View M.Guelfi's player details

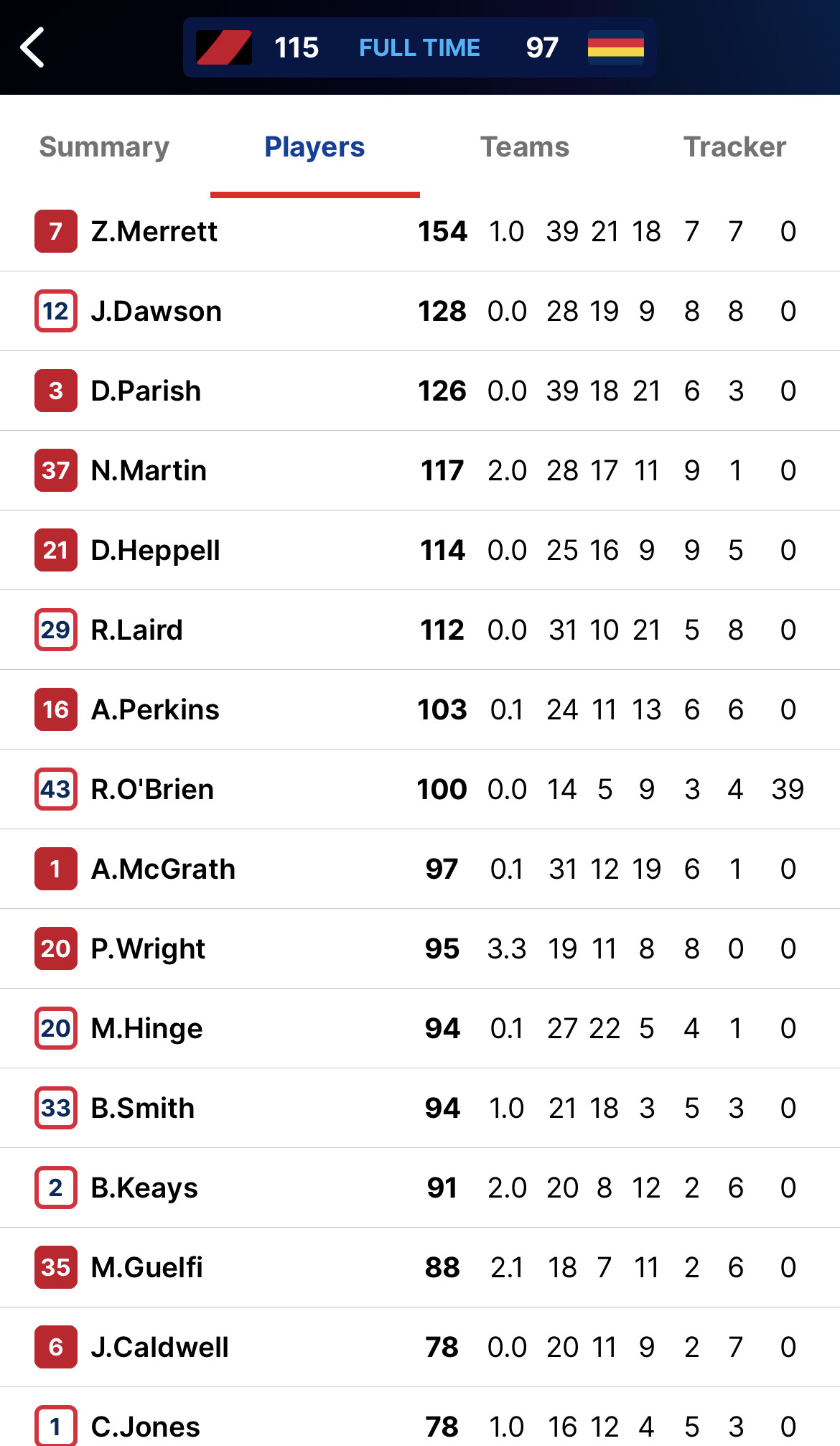pyautogui.click(x=420, y=1268)
